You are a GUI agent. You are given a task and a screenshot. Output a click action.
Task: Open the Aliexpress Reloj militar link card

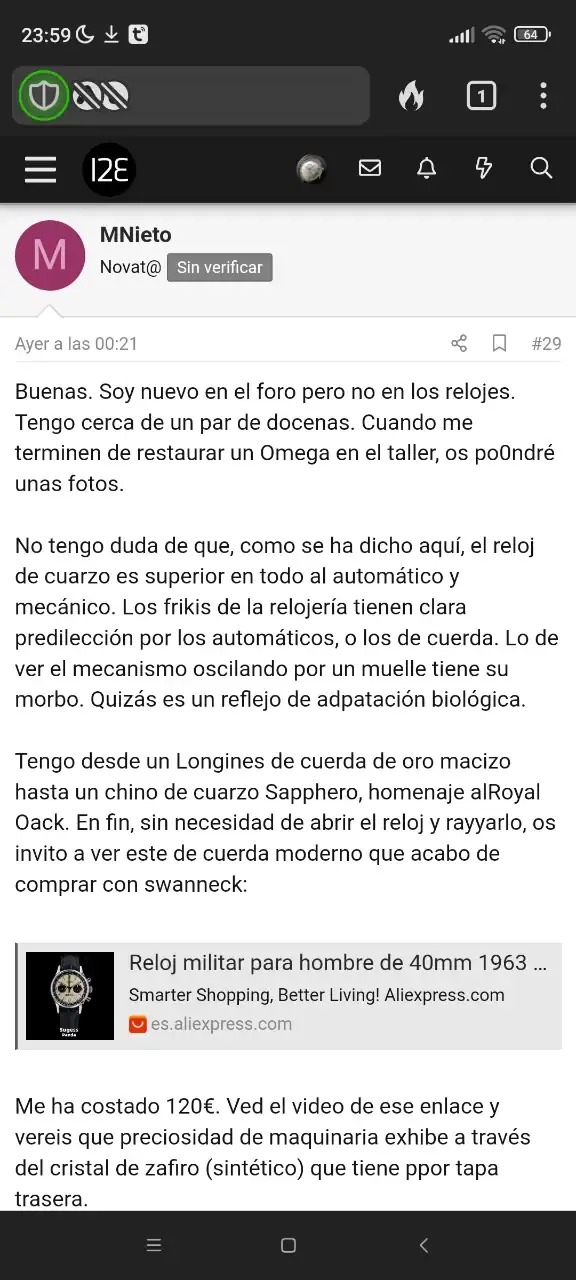[289, 996]
